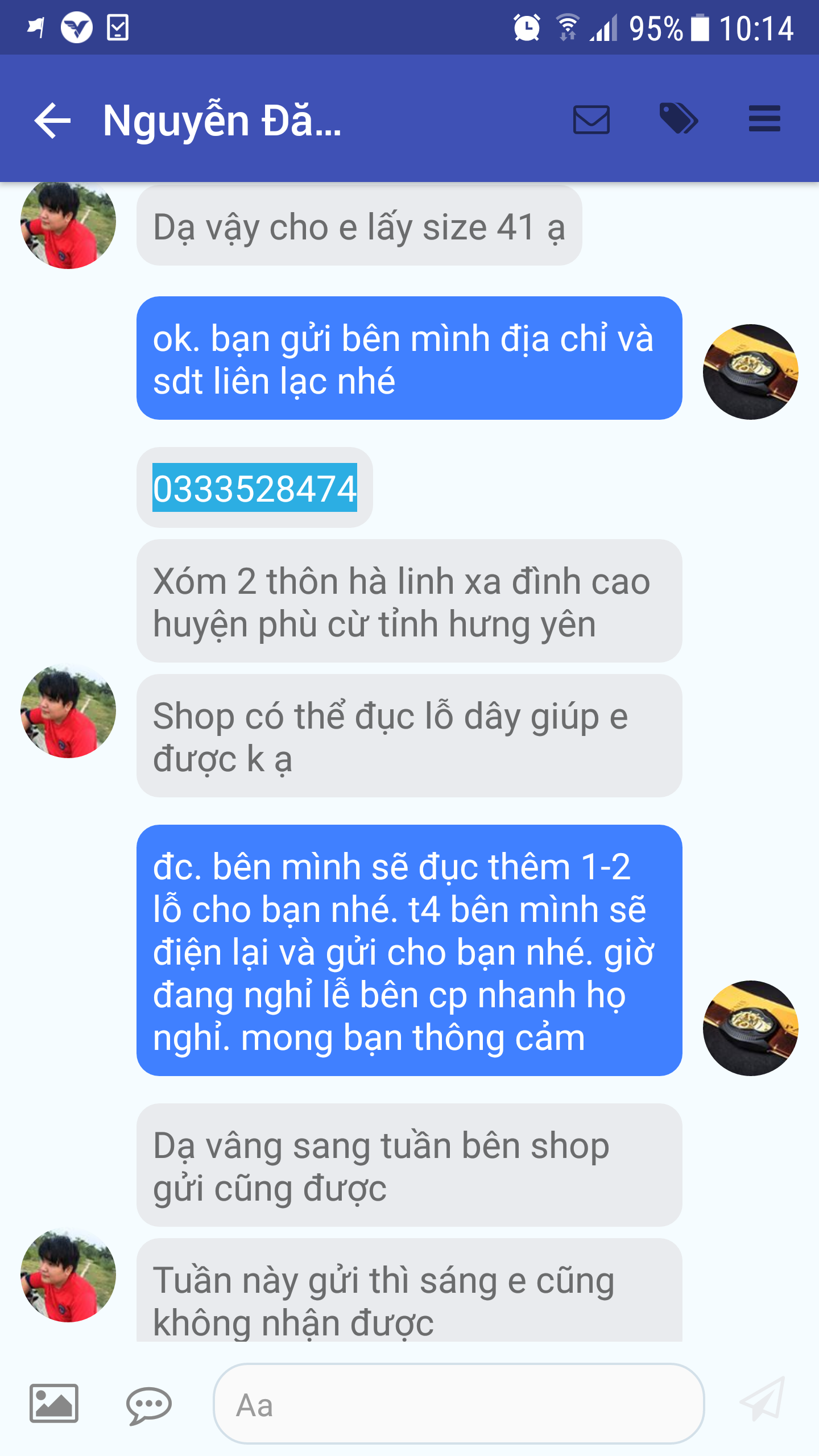Open the quick replies speech bubble
Screen dimensions: 819x1456
pyautogui.click(x=148, y=1404)
